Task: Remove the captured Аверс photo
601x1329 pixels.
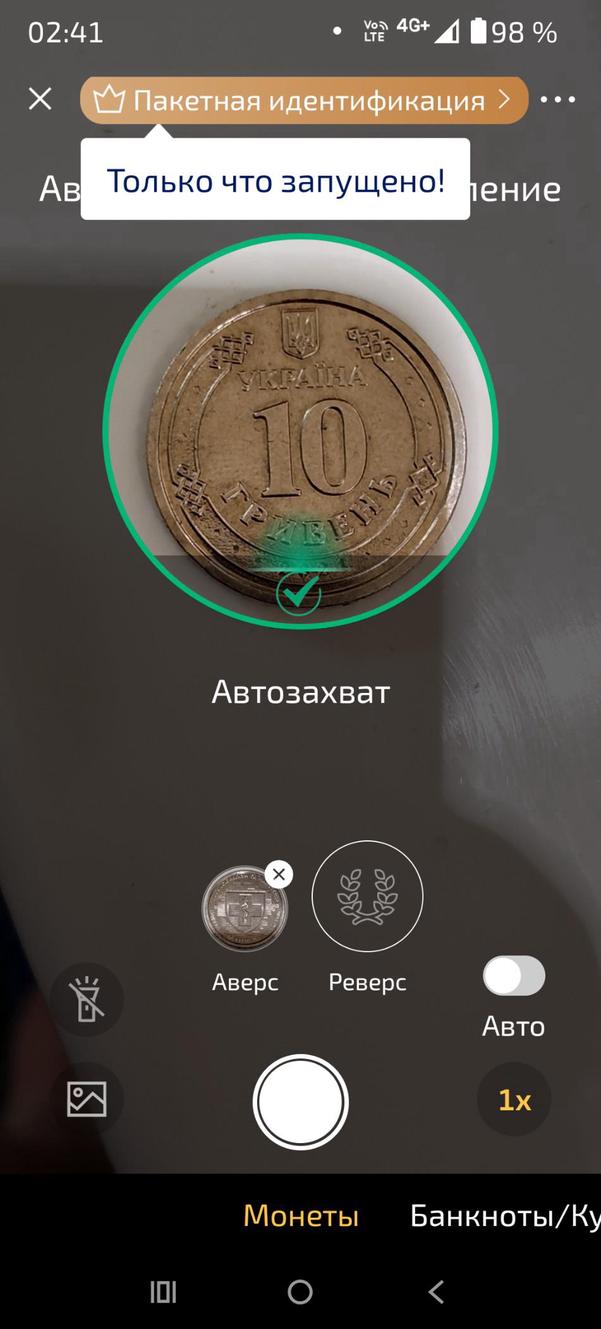Action: pyautogui.click(x=279, y=875)
